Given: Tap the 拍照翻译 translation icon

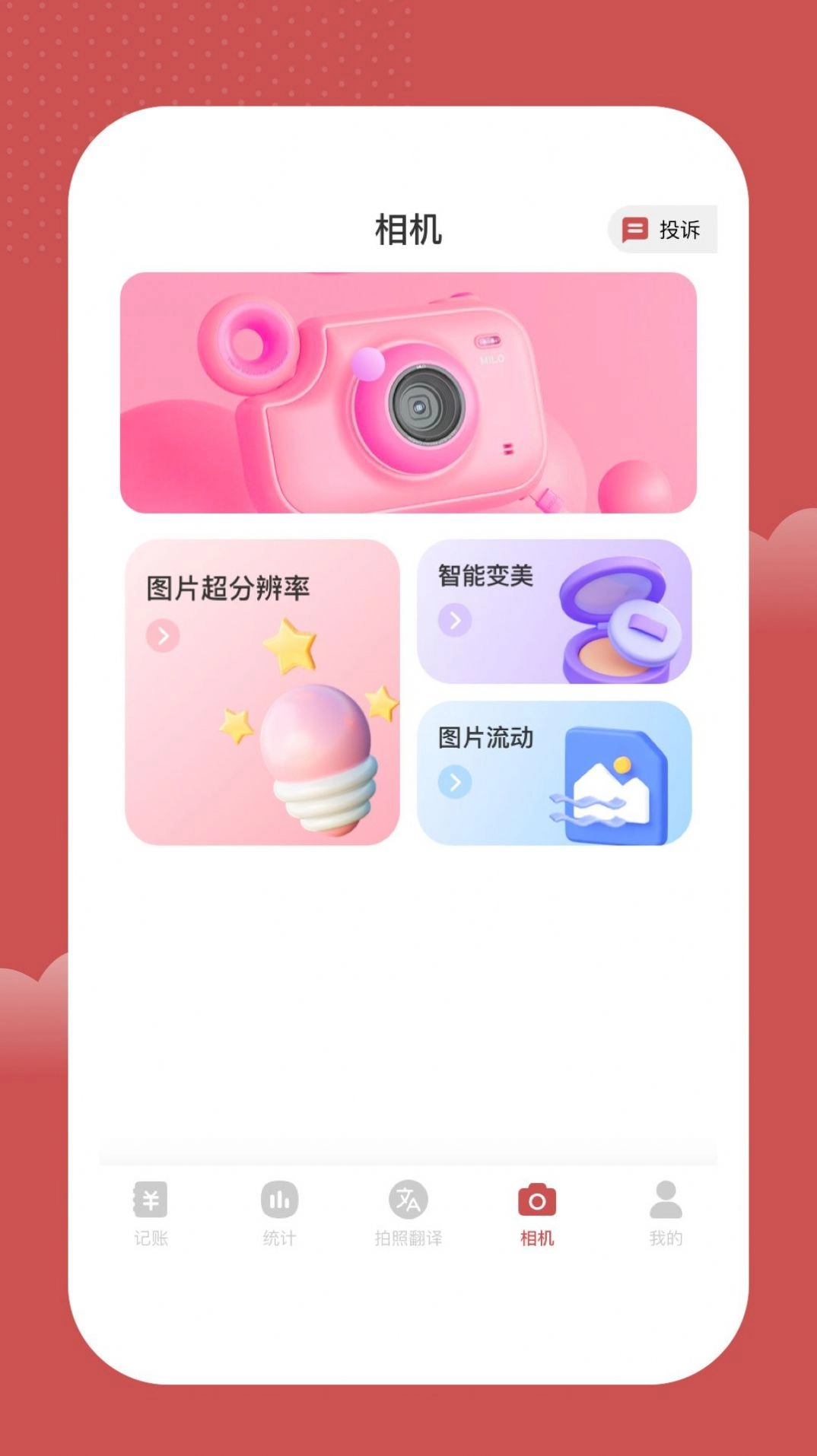Looking at the screenshot, I should [x=408, y=1197].
